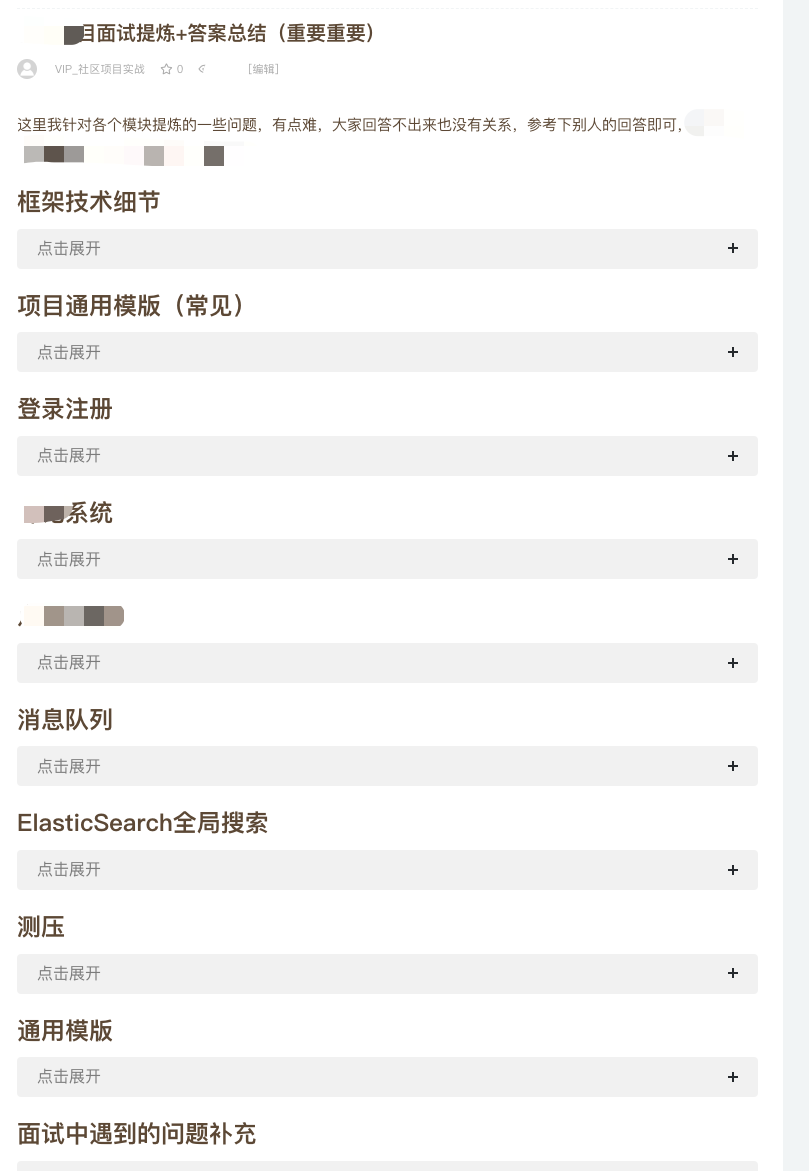
Task: Star this article
Action: coord(167,69)
